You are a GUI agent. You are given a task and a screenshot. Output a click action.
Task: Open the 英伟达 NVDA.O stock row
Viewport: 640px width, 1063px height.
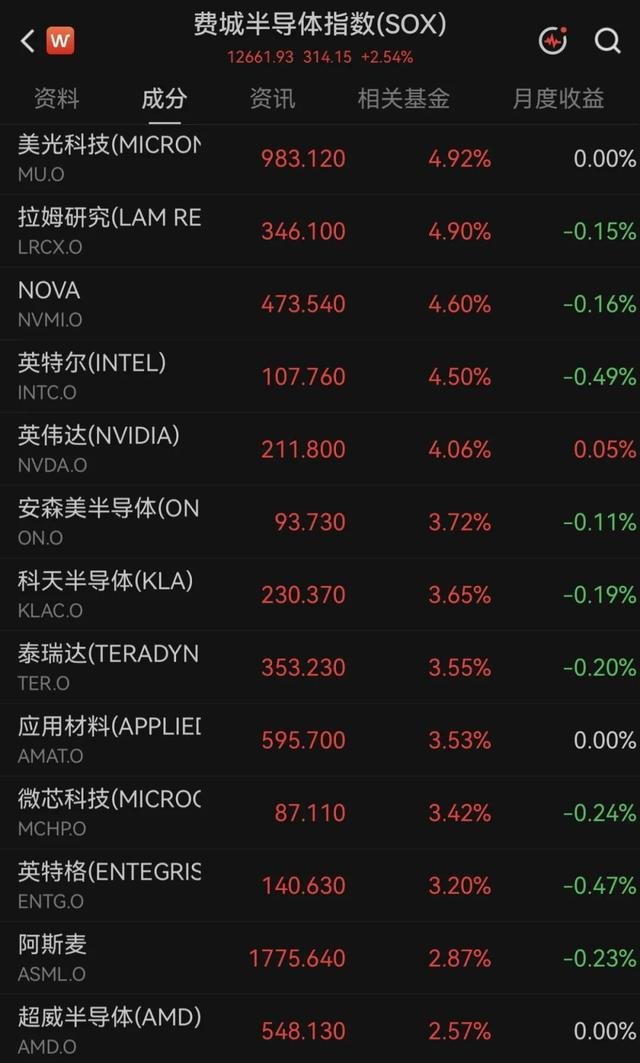pyautogui.click(x=320, y=449)
